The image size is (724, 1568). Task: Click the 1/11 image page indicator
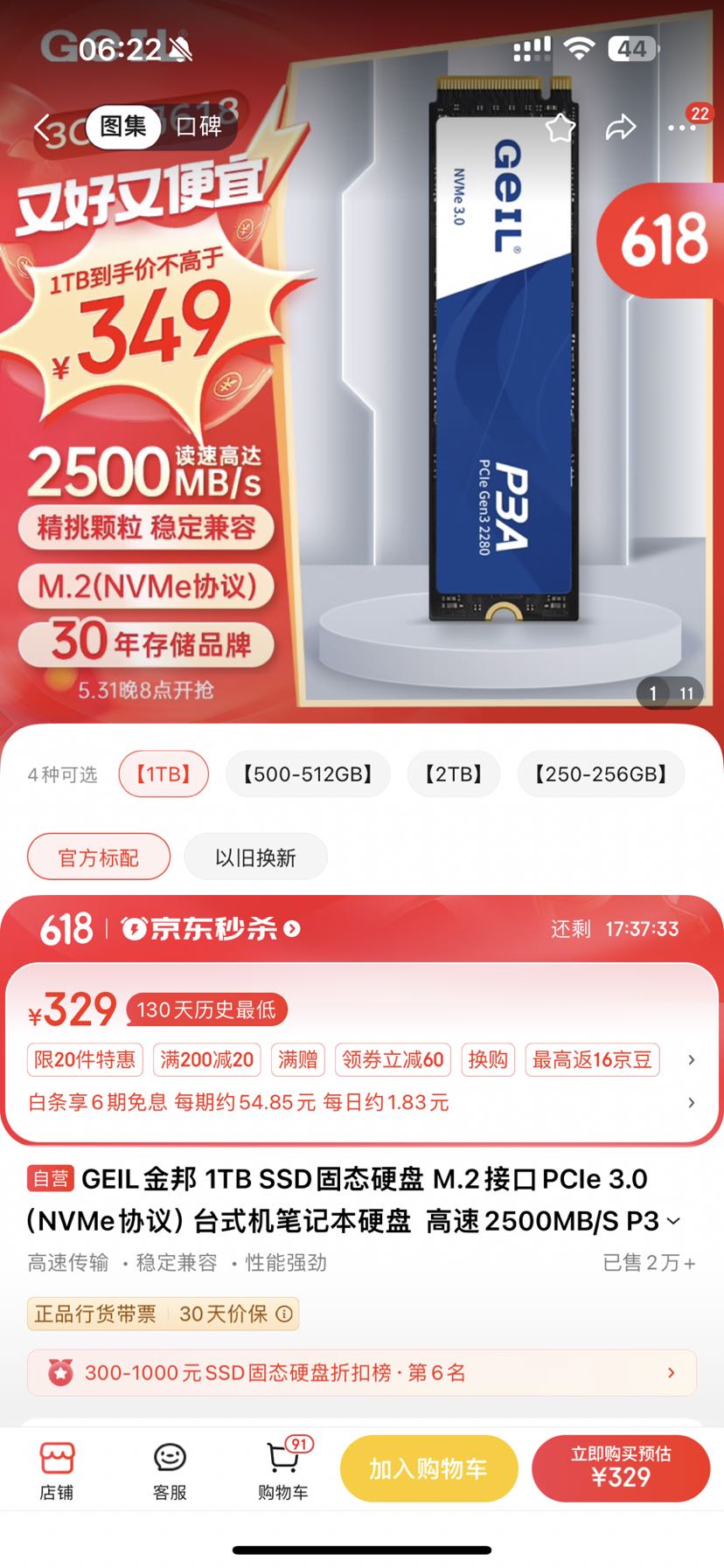[x=669, y=693]
